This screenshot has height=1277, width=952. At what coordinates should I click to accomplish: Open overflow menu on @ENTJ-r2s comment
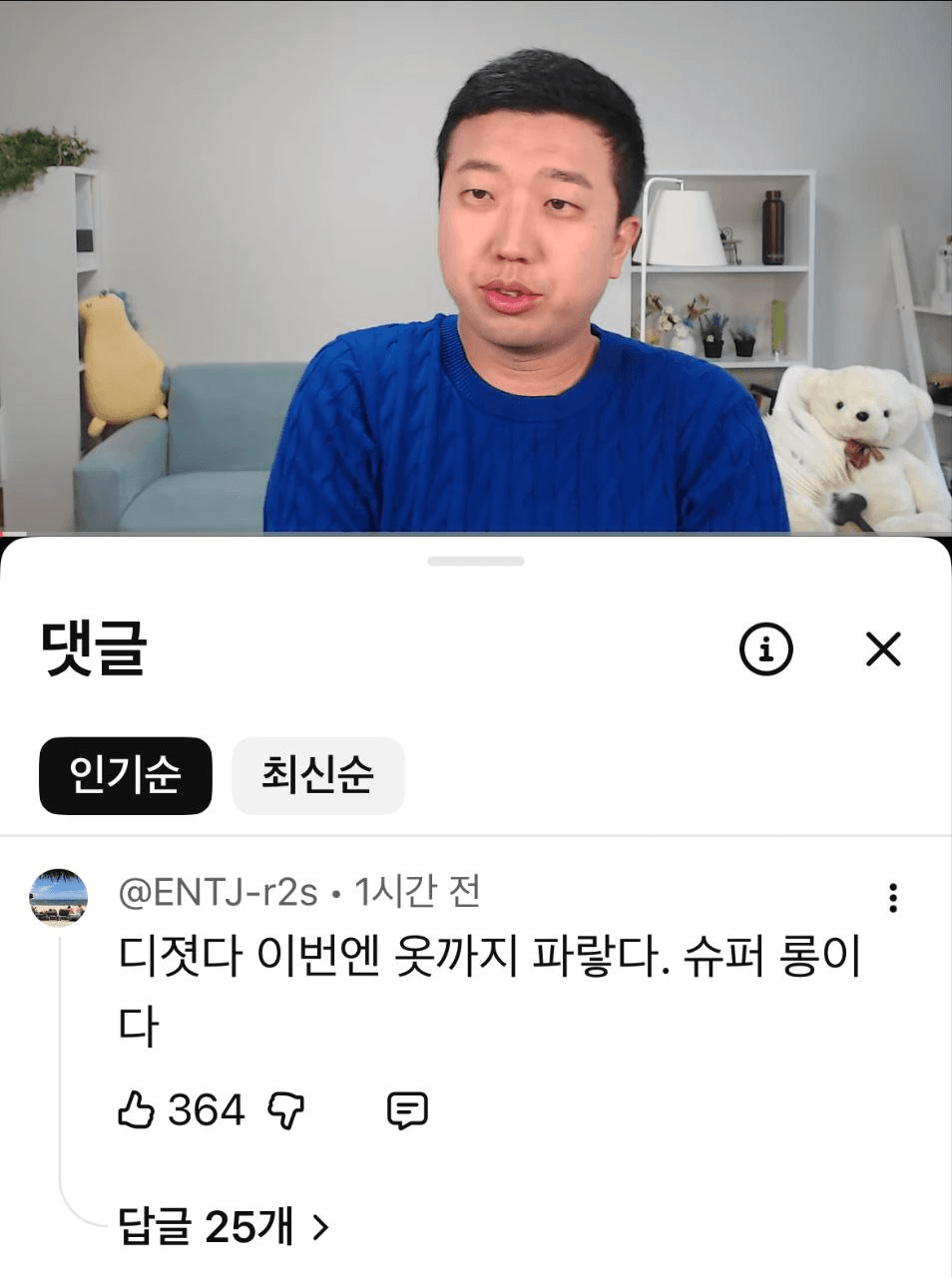[x=893, y=898]
